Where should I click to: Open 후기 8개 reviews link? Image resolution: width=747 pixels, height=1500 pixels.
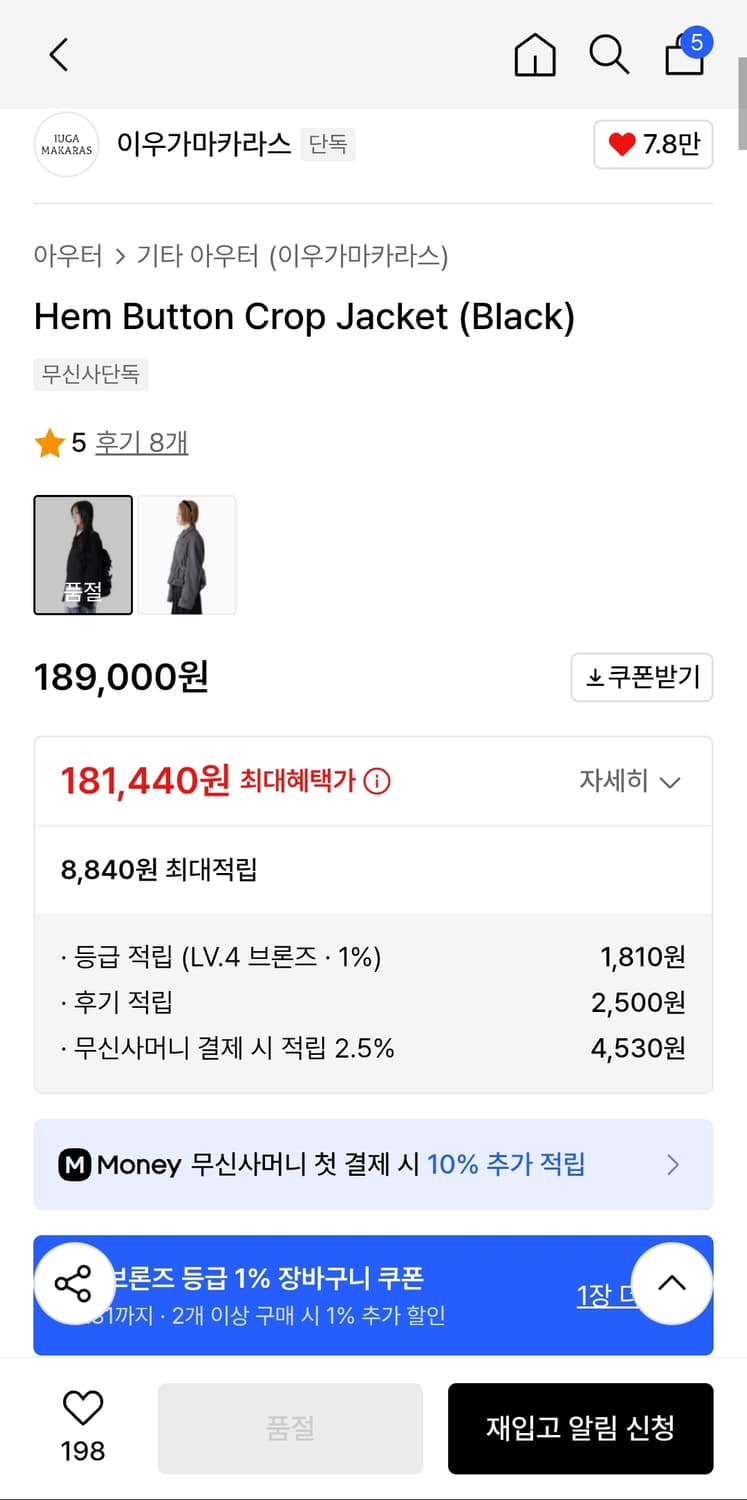click(142, 443)
